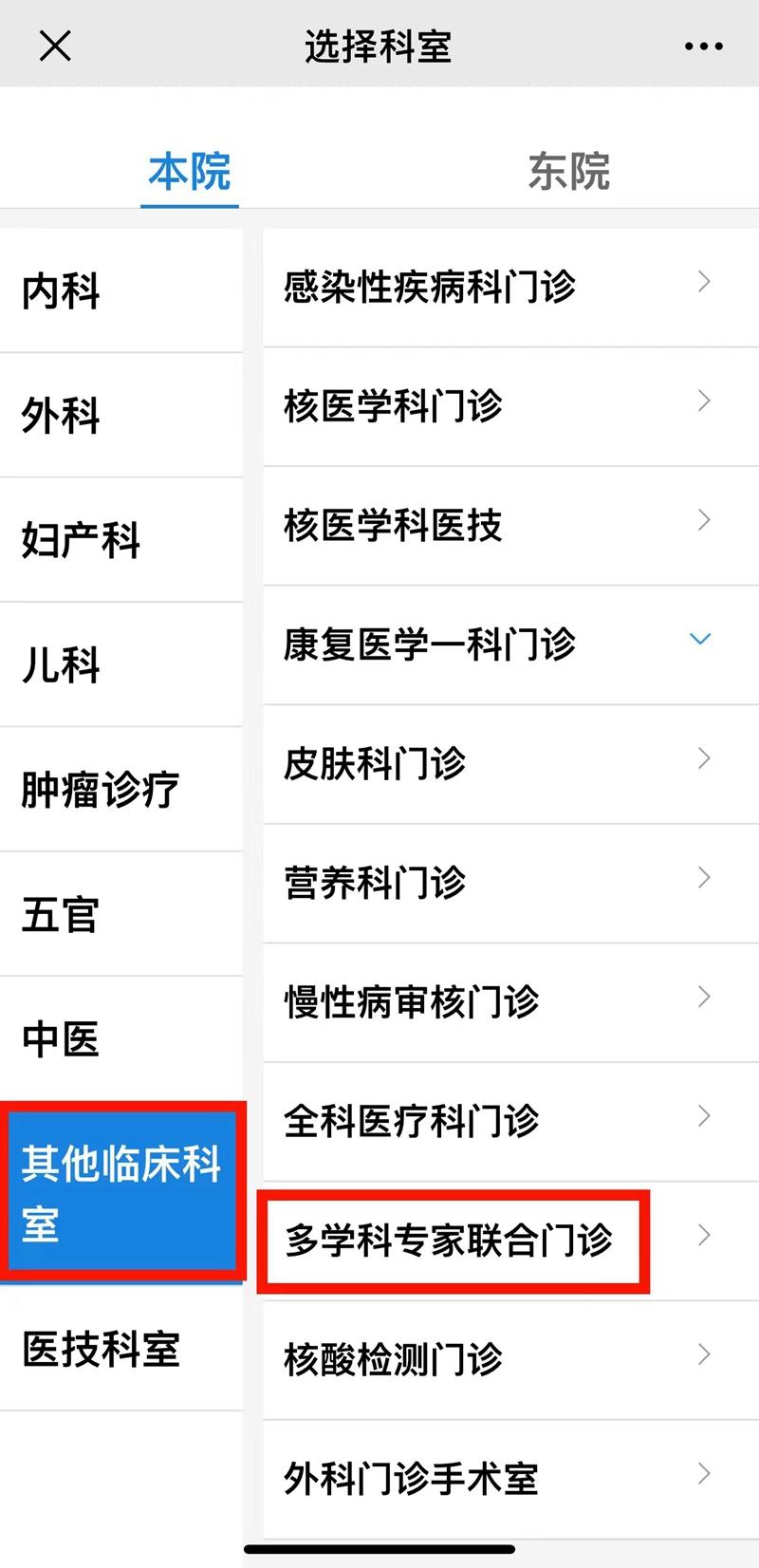
Task: Expand 皮肤科门诊 via its arrow
Action: click(x=703, y=759)
